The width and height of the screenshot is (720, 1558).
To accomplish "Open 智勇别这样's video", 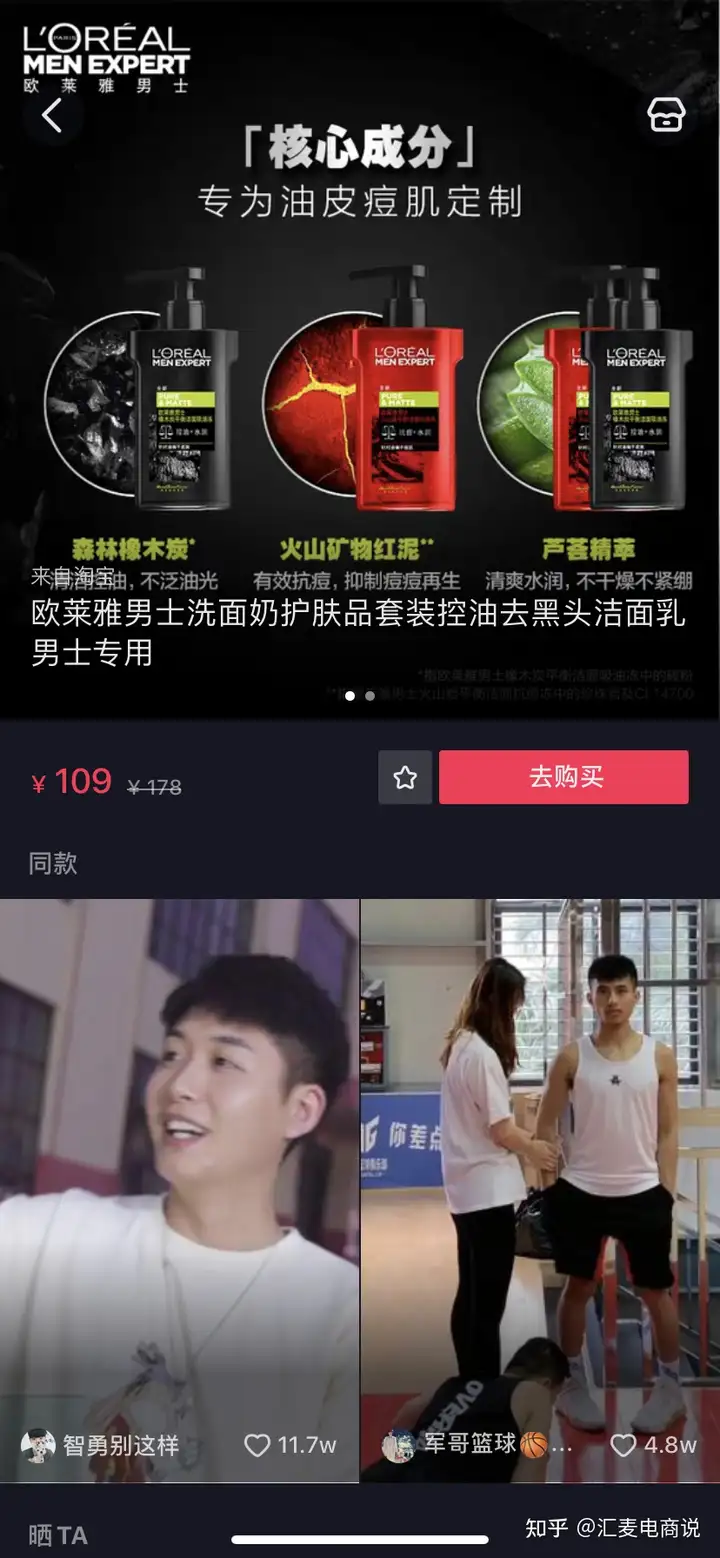I will pos(179,1190).
